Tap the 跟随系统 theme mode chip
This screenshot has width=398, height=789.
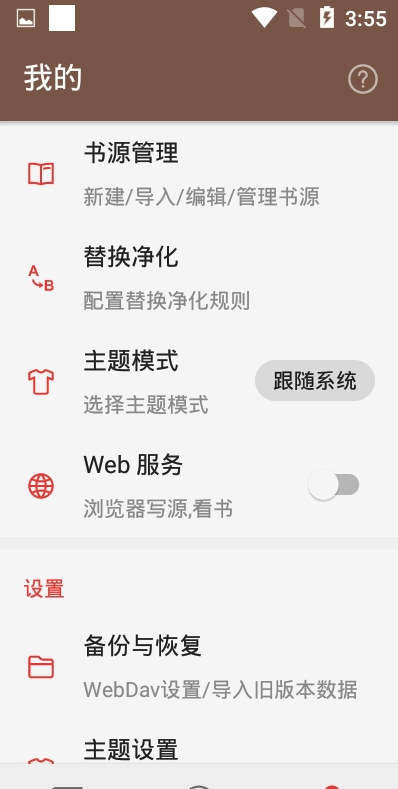[315, 381]
